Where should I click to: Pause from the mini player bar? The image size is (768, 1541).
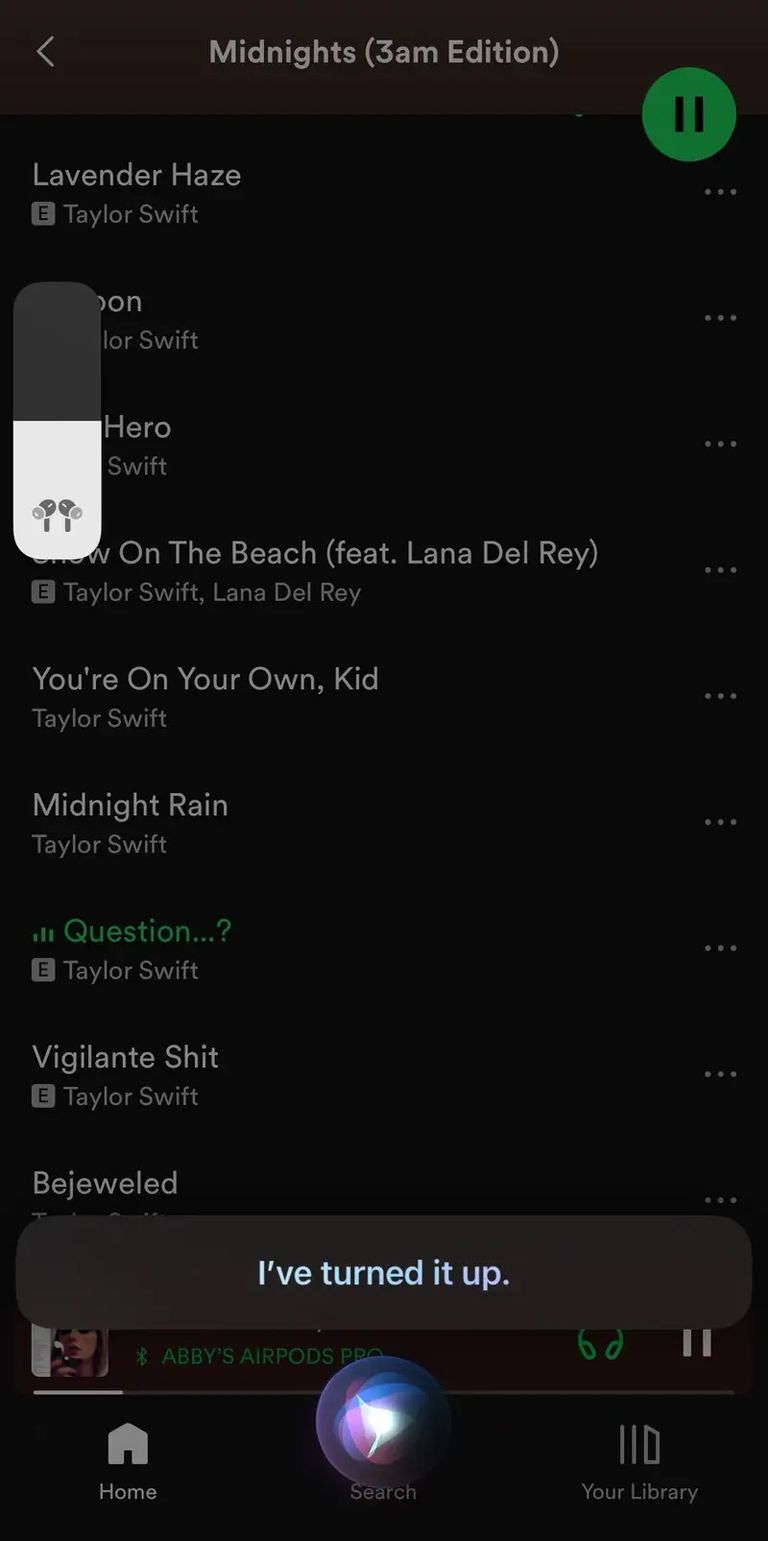click(697, 1340)
